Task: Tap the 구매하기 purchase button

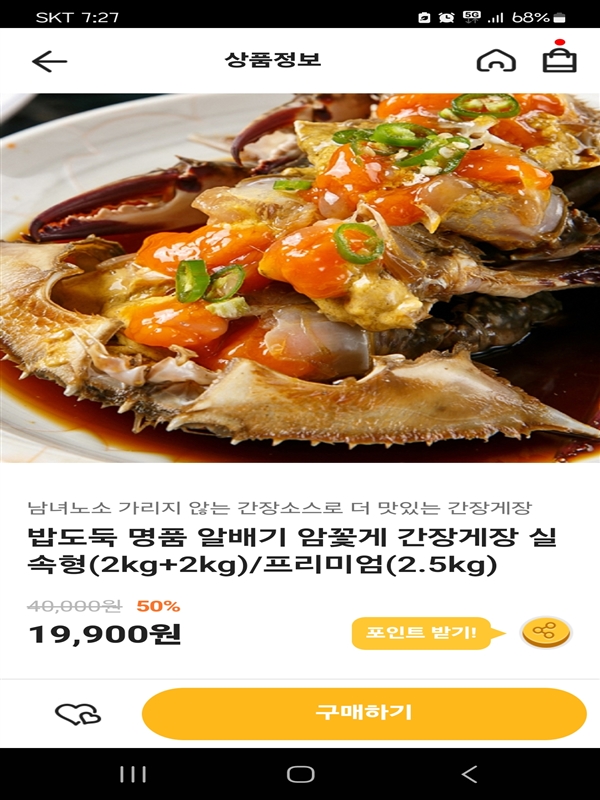Action: coord(364,713)
